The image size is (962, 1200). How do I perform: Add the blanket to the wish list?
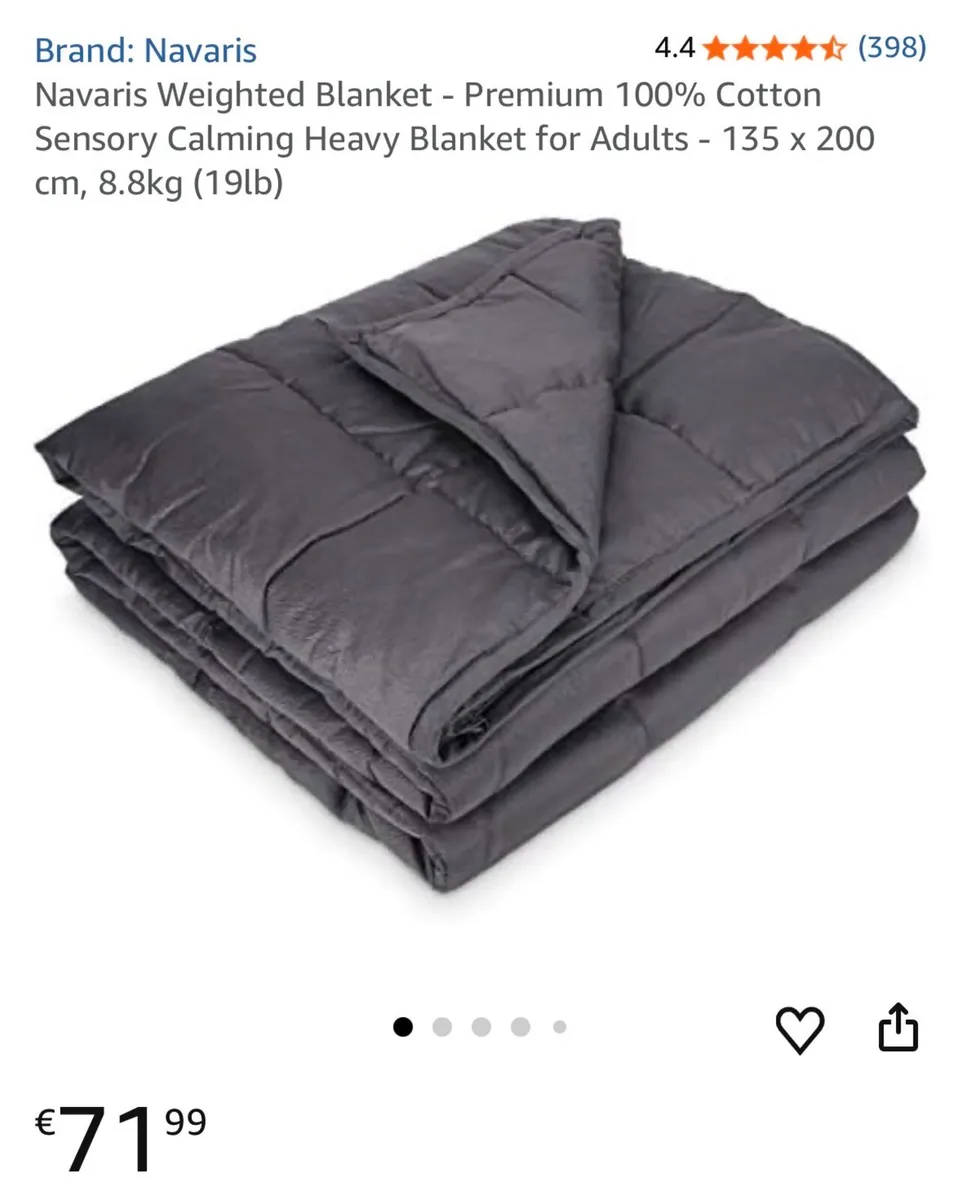click(800, 1029)
